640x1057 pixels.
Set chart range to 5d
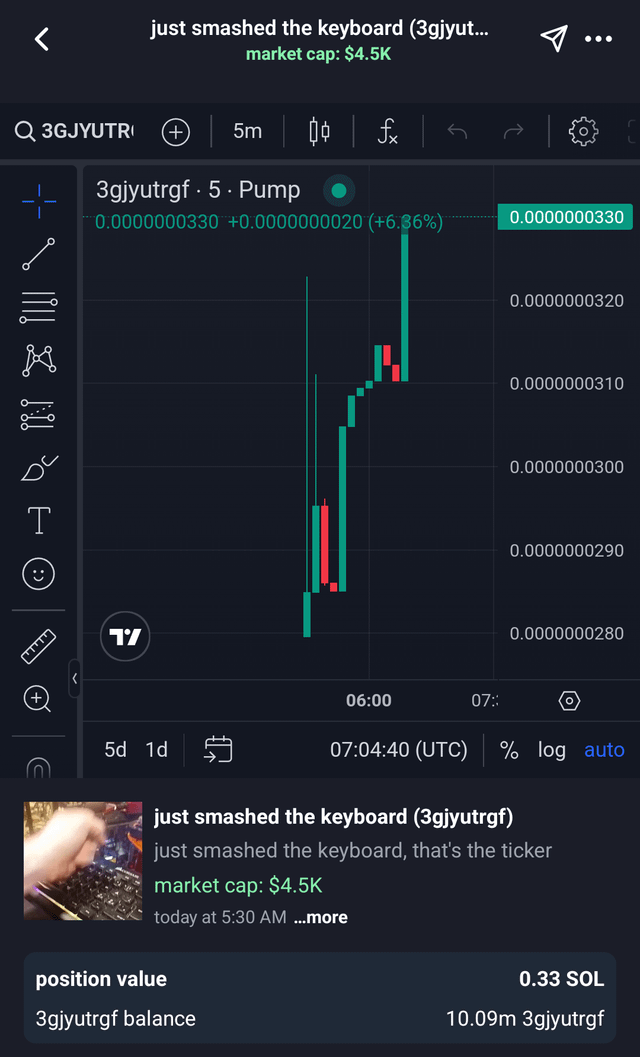point(116,750)
